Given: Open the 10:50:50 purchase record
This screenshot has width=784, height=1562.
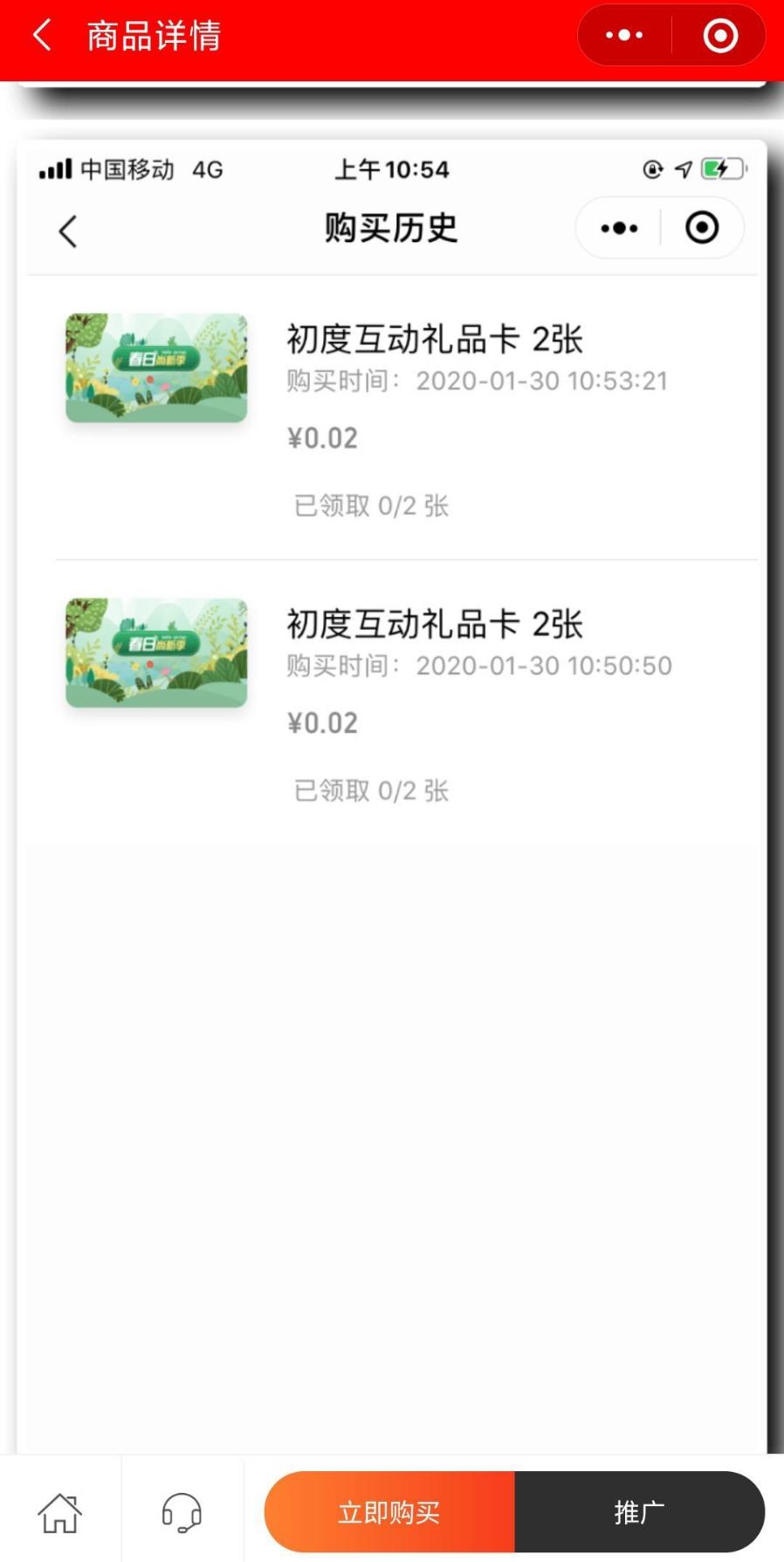Looking at the screenshot, I should 393,695.
